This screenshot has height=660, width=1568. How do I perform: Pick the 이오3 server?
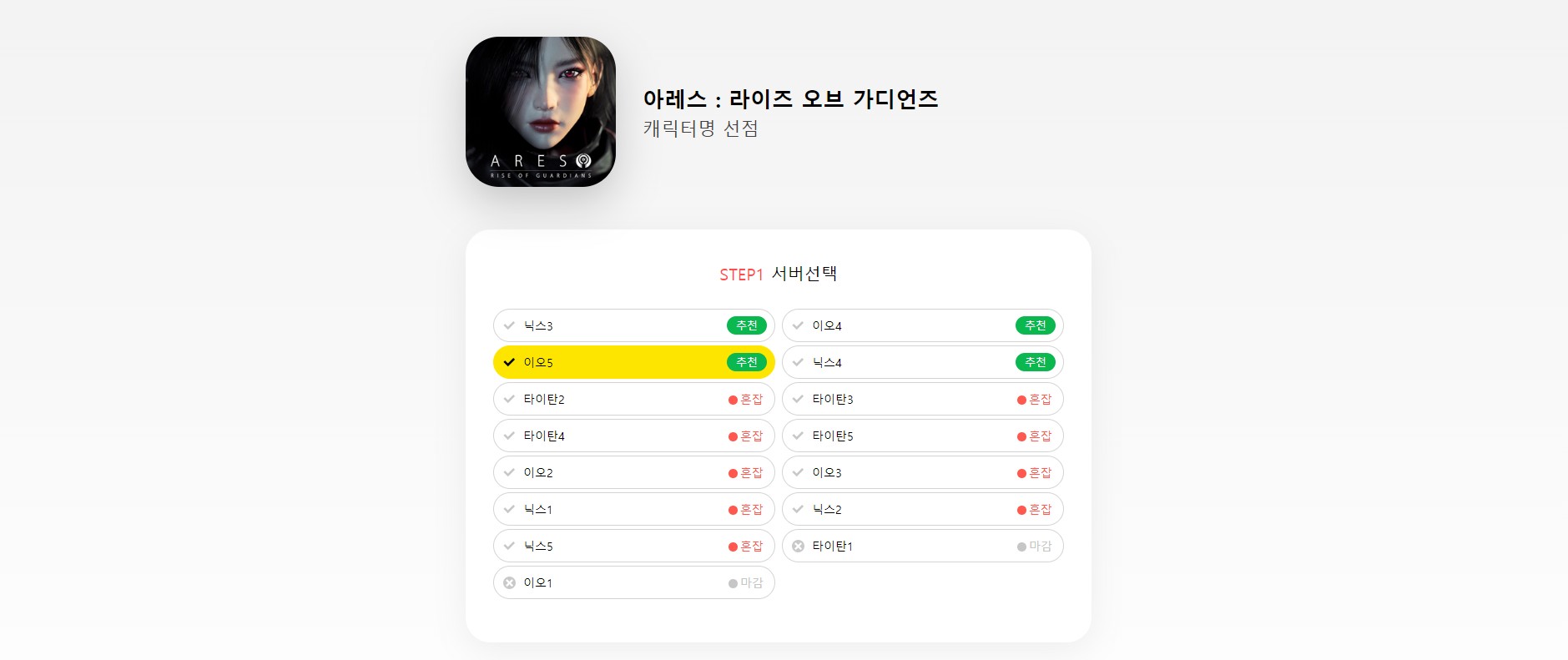pyautogui.click(x=922, y=472)
